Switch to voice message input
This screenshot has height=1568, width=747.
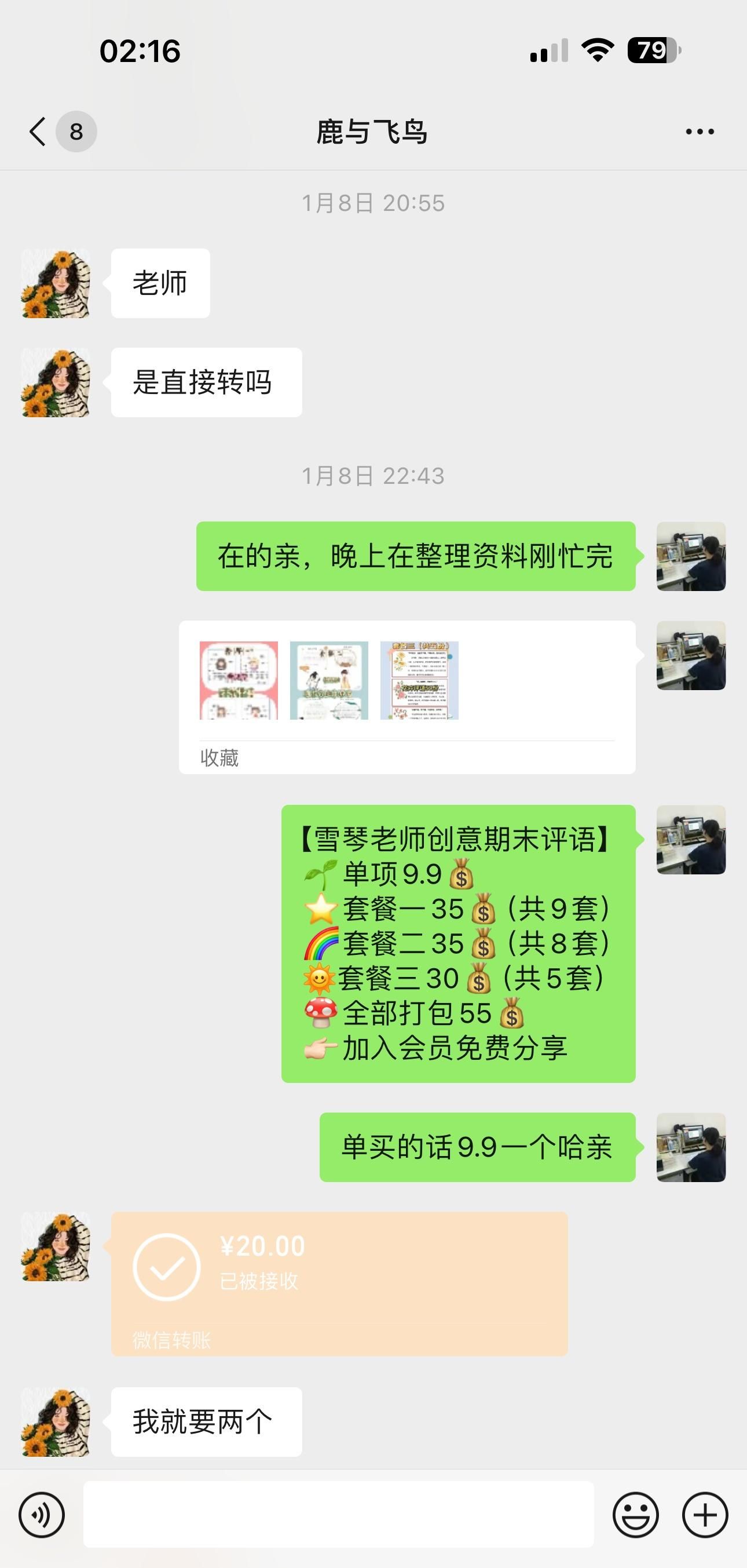click(41, 1515)
